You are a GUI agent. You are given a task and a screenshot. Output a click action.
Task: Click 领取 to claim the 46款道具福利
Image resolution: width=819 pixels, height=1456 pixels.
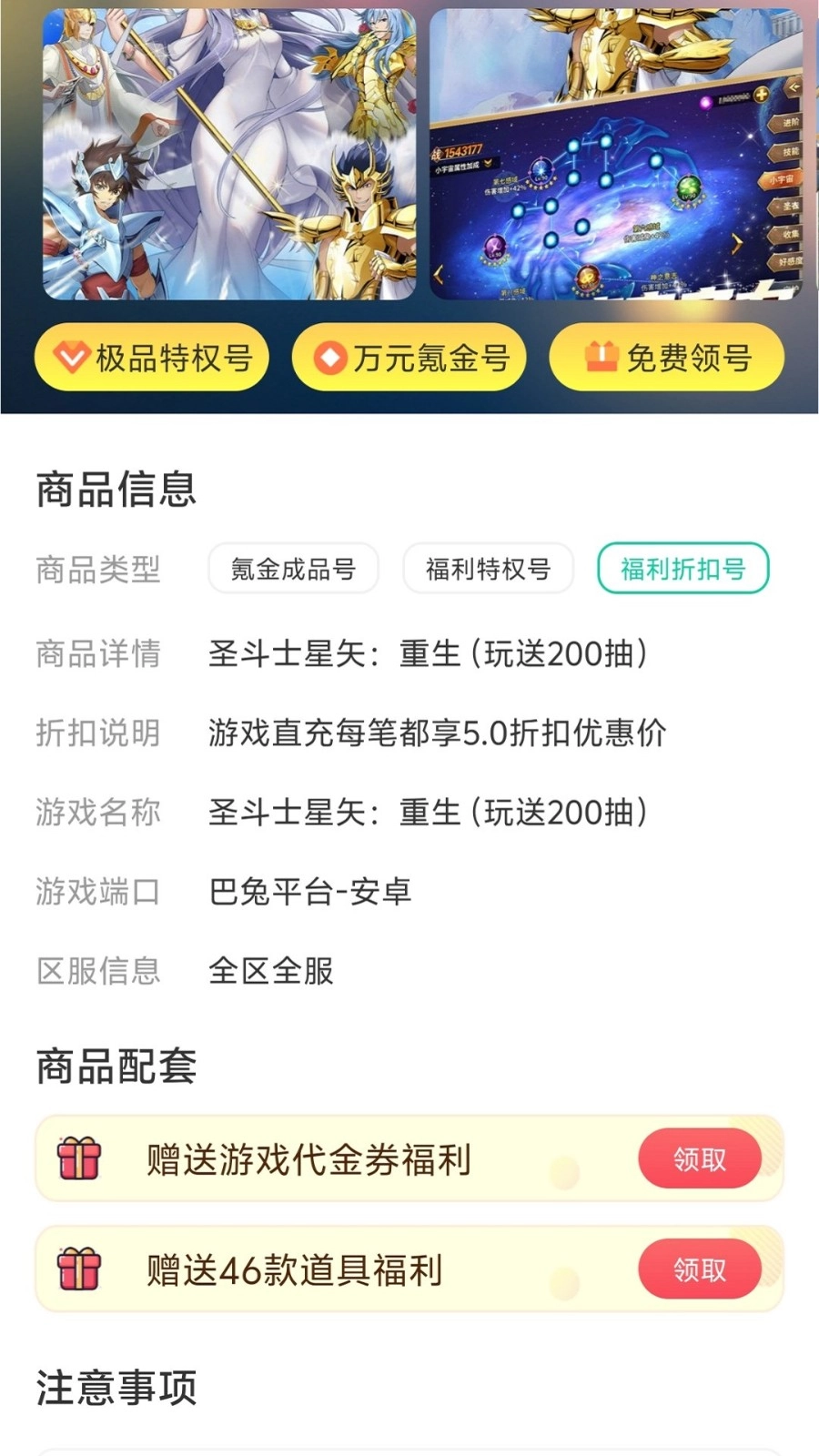[699, 1269]
